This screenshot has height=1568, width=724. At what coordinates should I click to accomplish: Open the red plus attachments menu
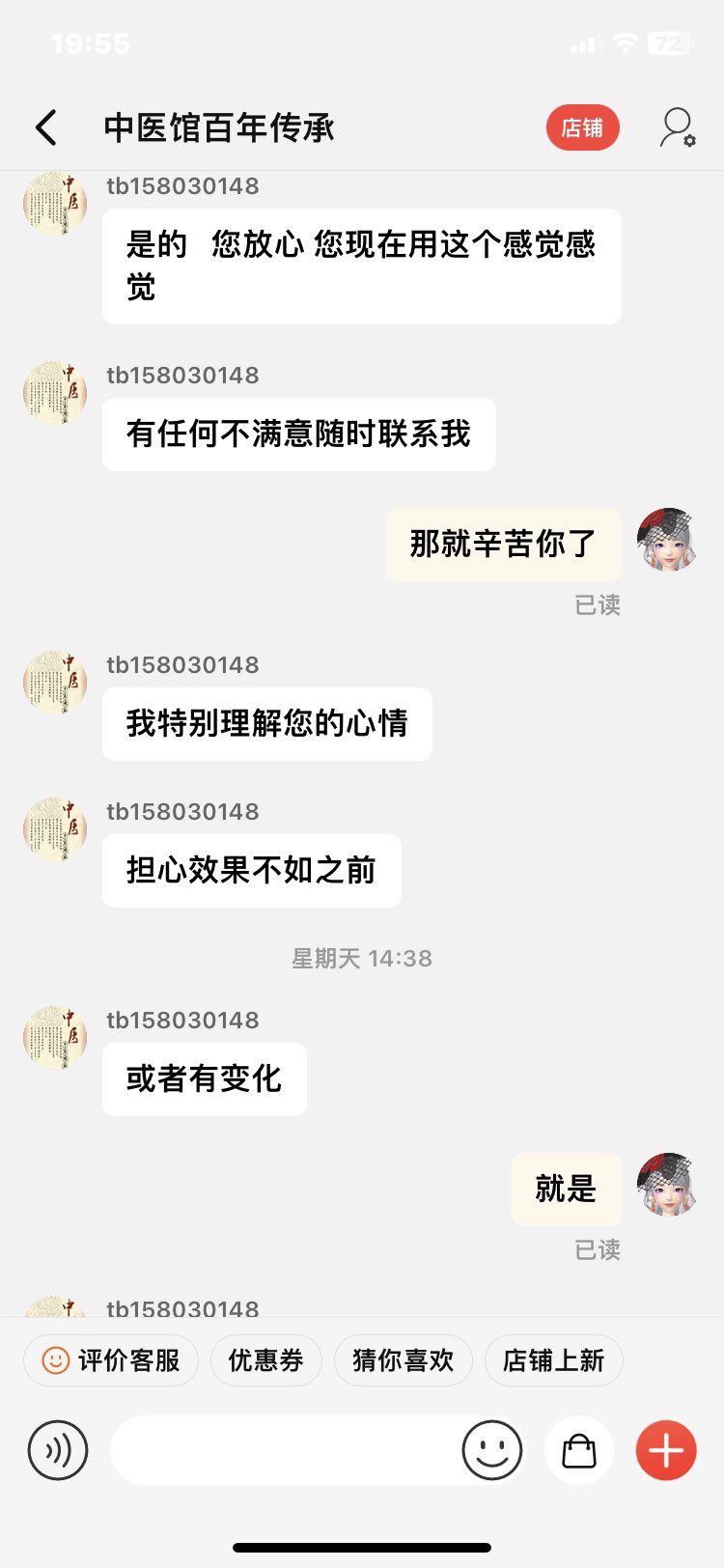coord(666,1450)
